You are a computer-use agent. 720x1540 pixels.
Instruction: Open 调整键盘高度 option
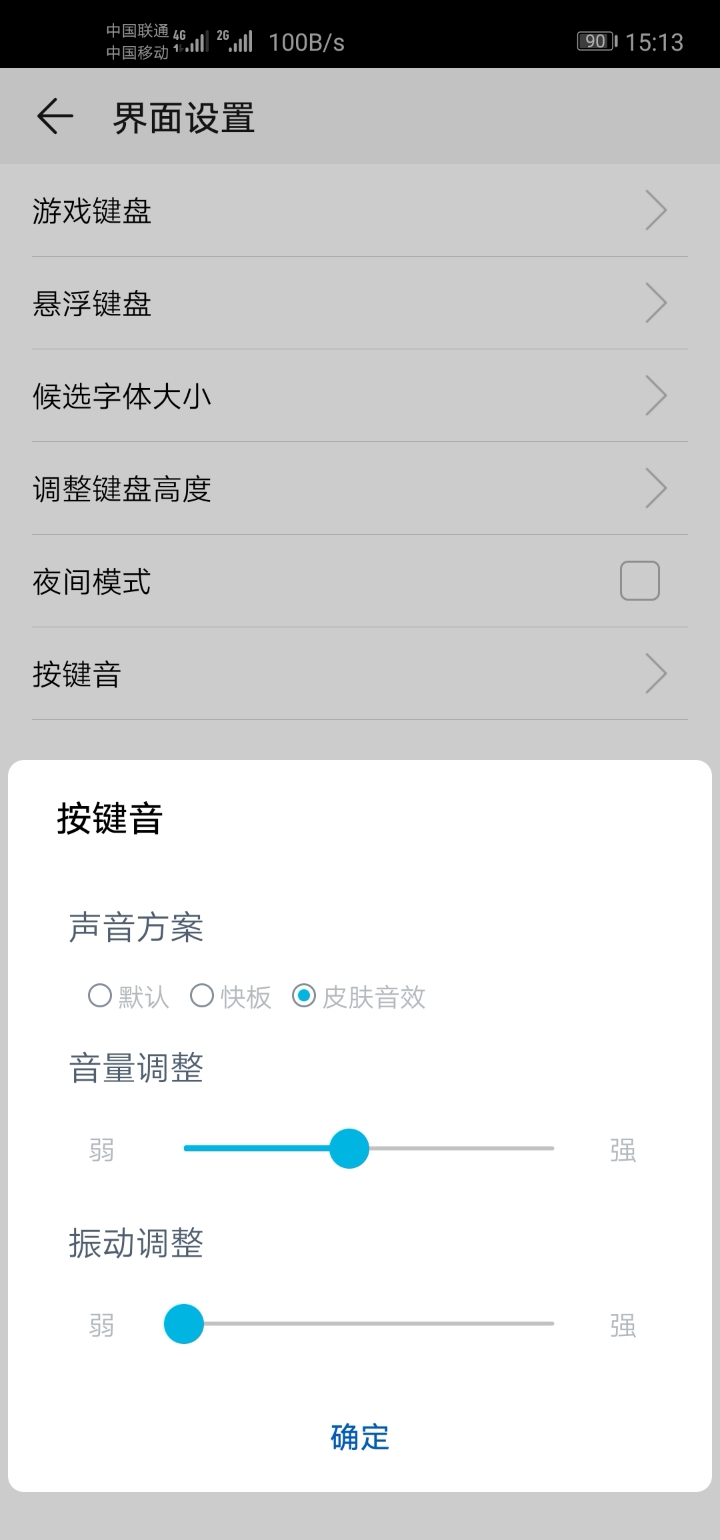coord(360,489)
